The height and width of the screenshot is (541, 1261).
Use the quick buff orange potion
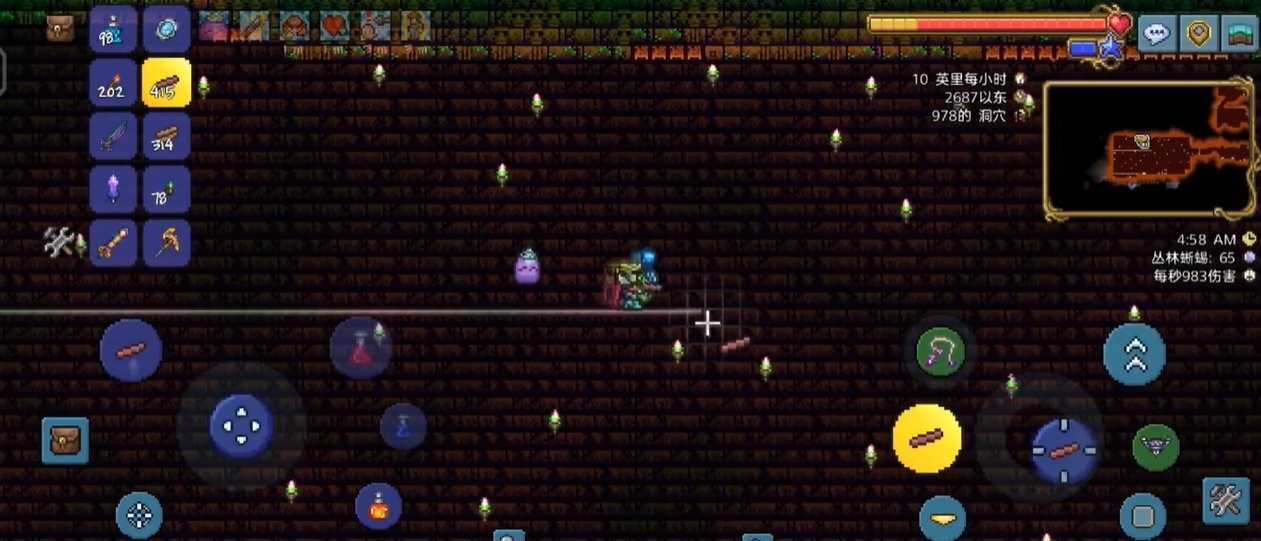(x=378, y=506)
